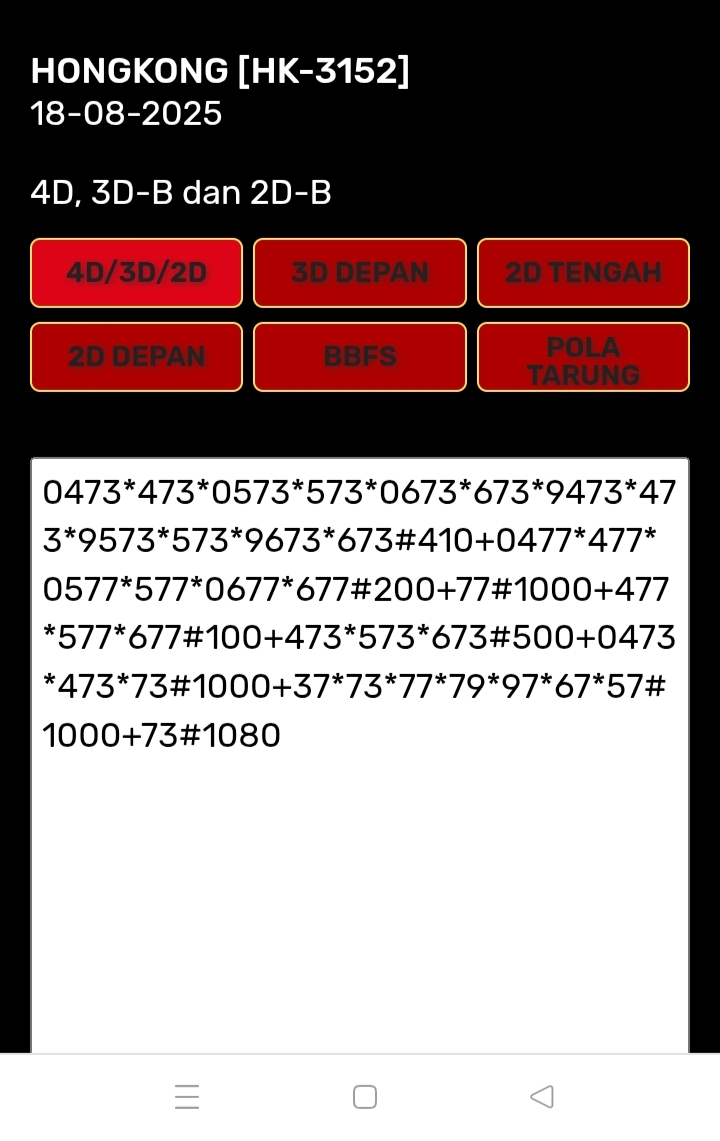Viewport: 720px width, 1141px height.
Task: Open recent apps from navigation bar
Action: [x=187, y=1097]
